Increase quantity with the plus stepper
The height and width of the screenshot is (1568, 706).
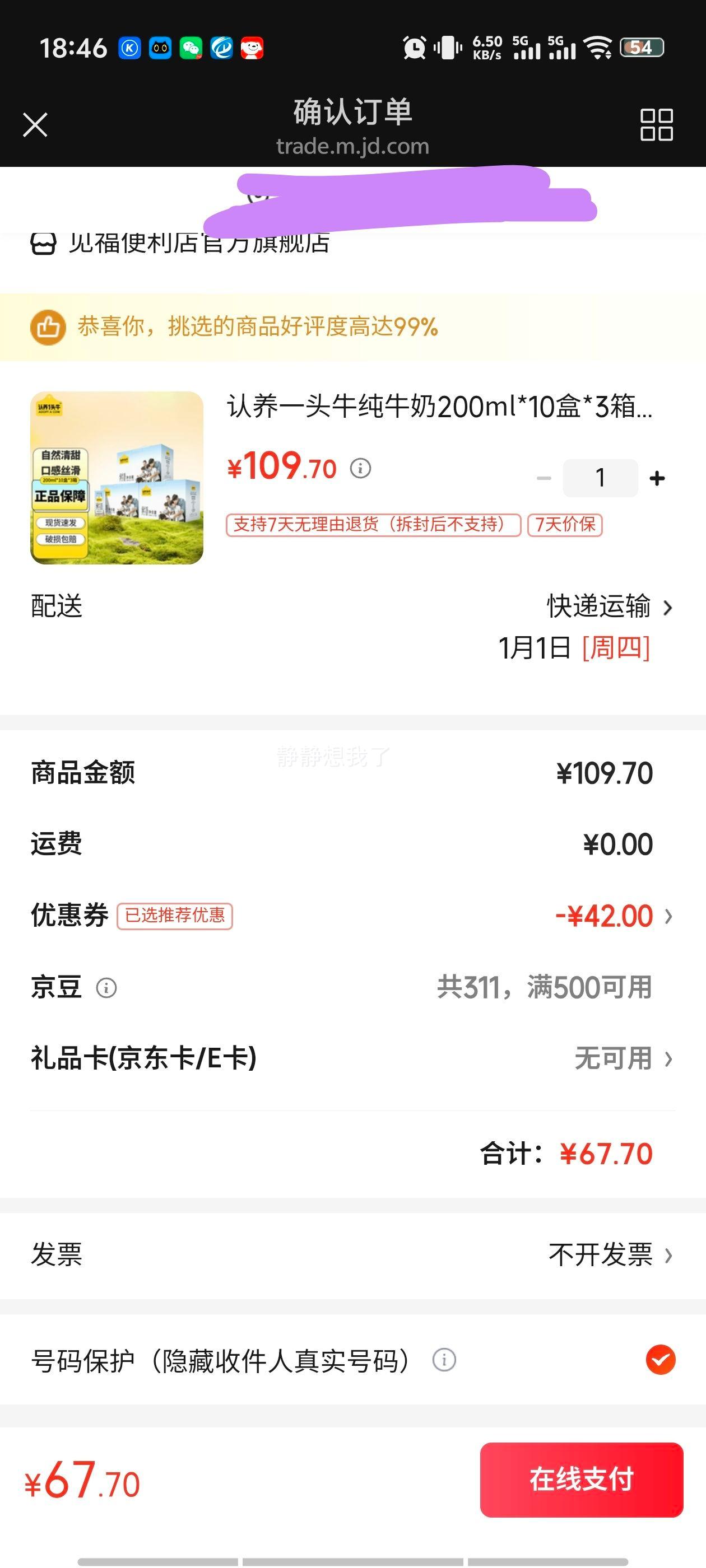657,478
